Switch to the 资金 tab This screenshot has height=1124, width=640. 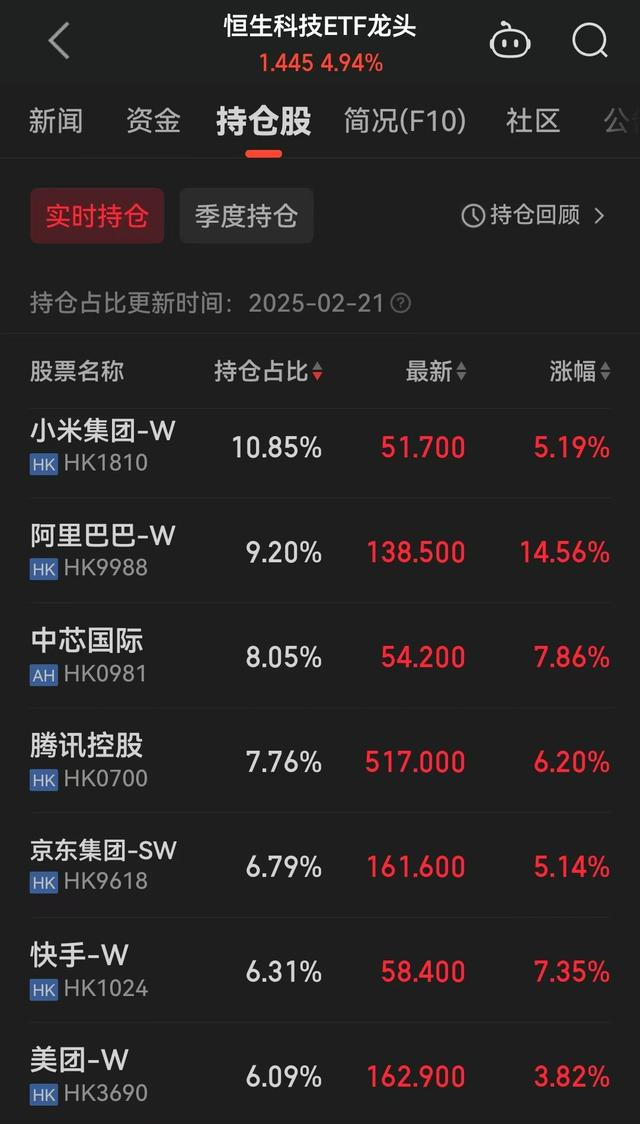pyautogui.click(x=153, y=121)
